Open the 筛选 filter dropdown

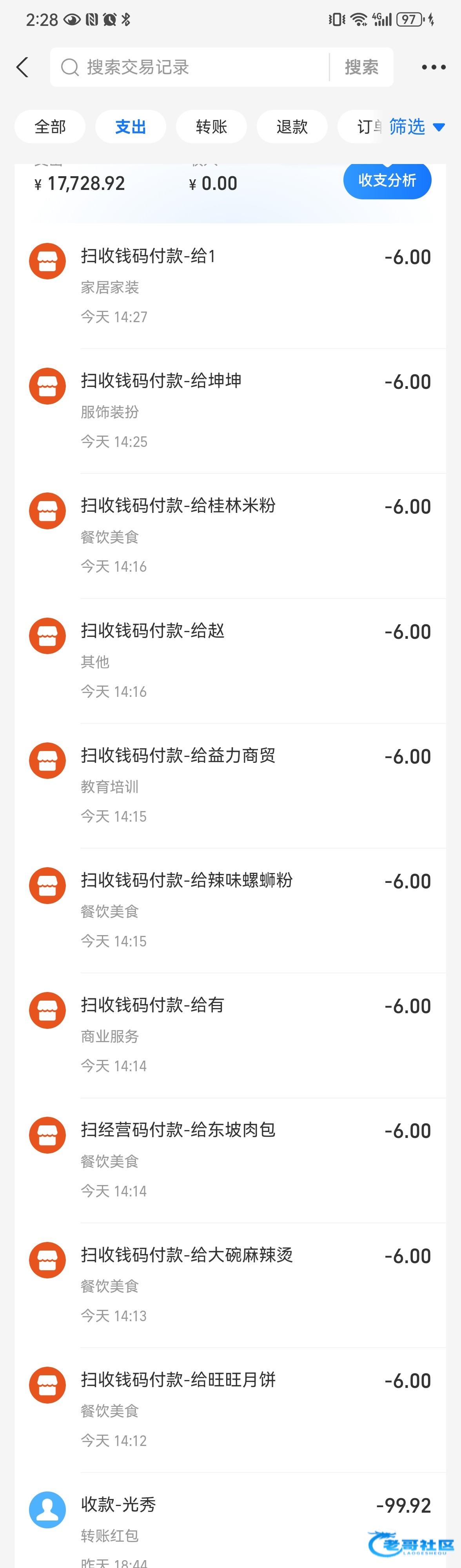pyautogui.click(x=417, y=127)
